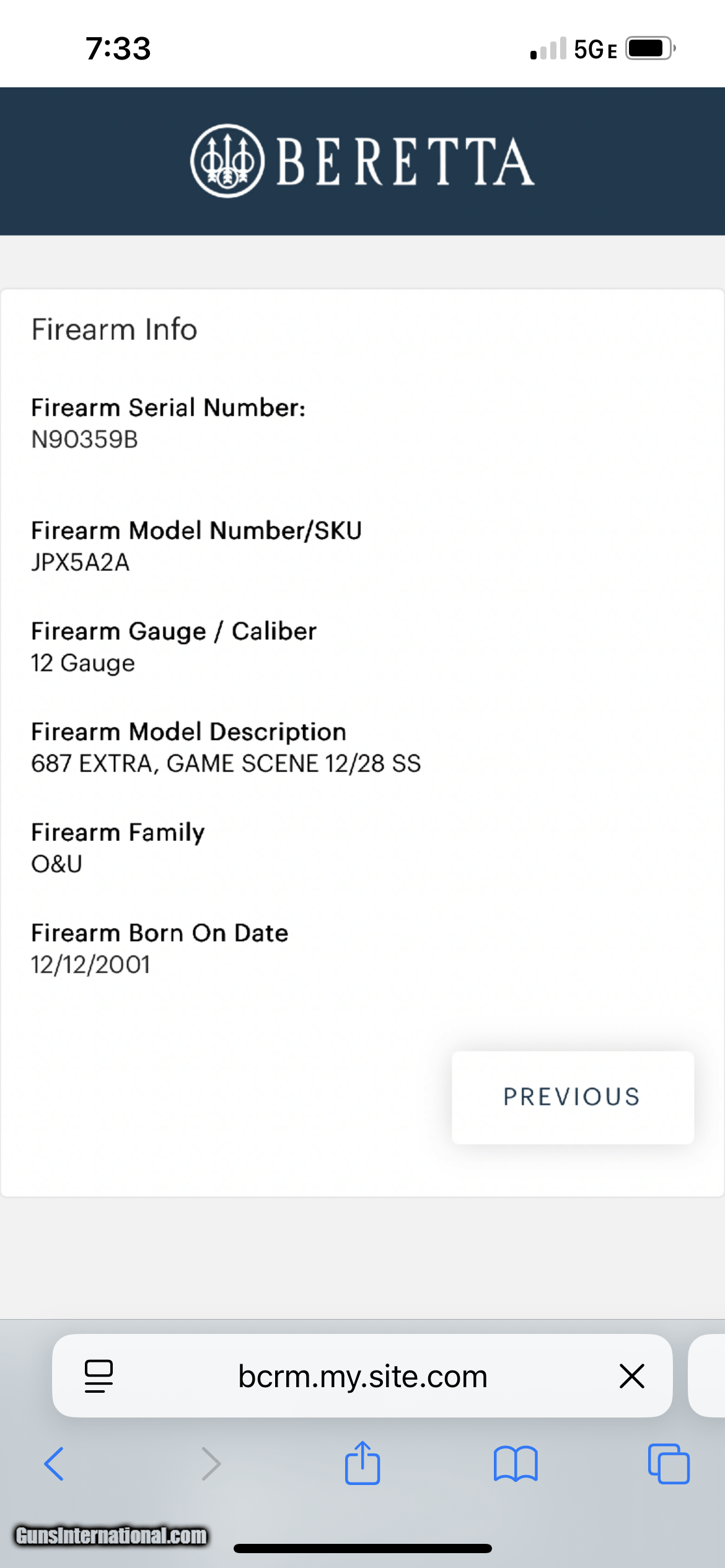Open the page settings icon in address bar
The height and width of the screenshot is (1568, 725).
point(99,1376)
